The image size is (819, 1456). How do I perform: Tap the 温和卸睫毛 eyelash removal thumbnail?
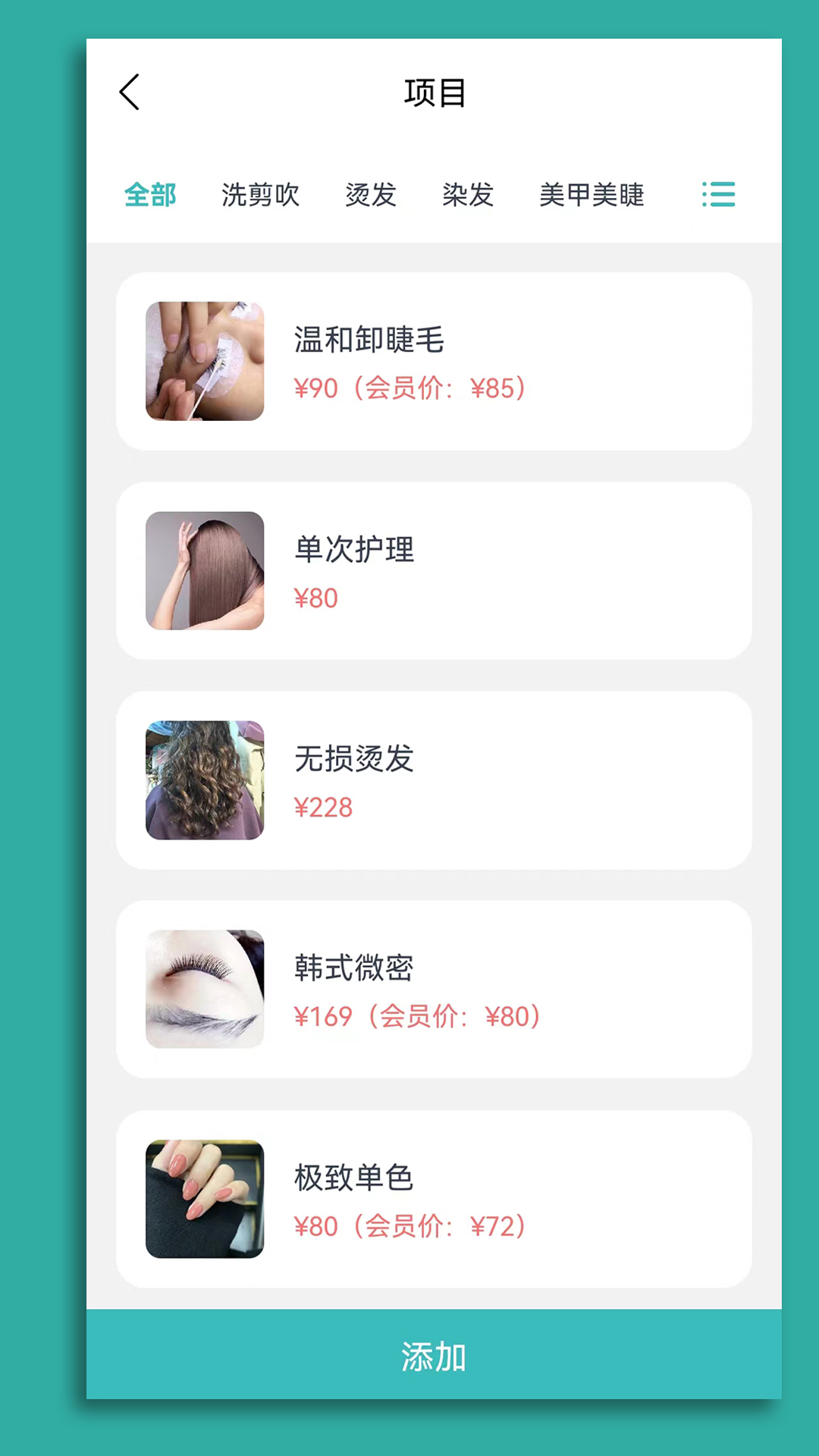click(x=205, y=360)
